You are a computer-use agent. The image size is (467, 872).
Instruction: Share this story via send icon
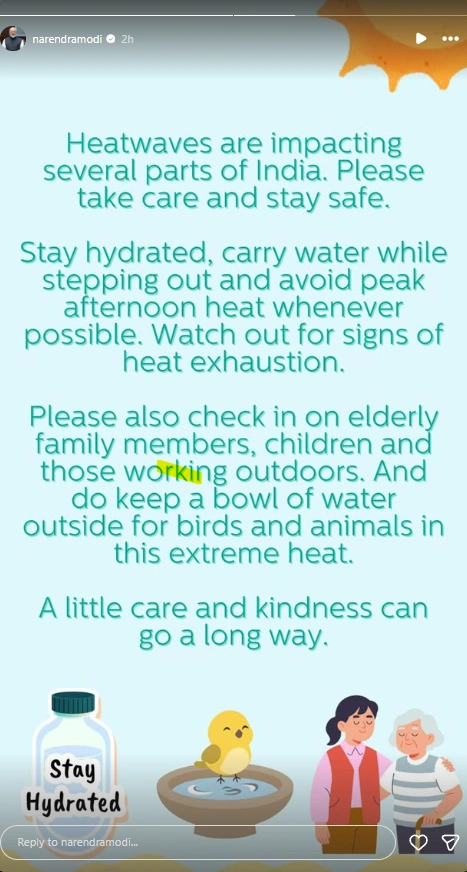(x=449, y=842)
